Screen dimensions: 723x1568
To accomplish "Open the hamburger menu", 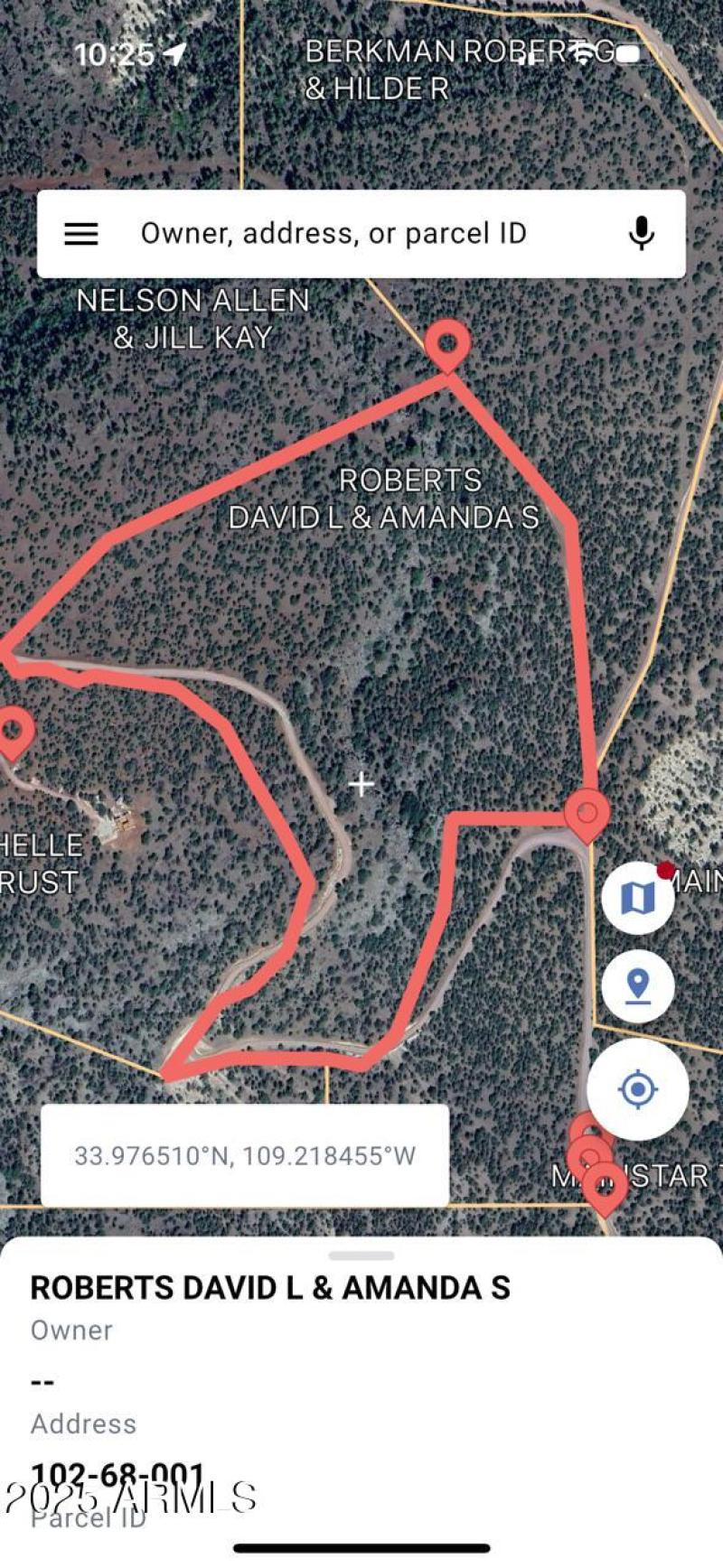I will click(81, 234).
